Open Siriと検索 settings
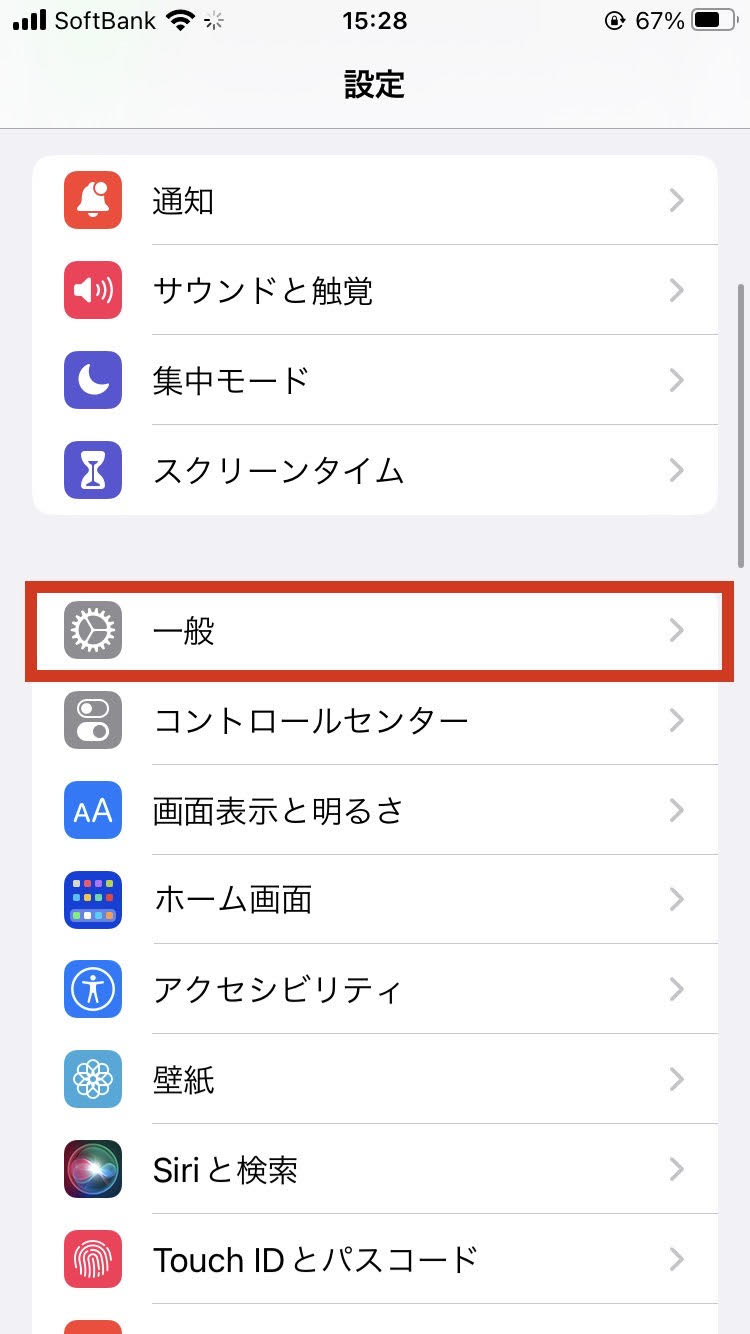750x1334 pixels. 375,1169
